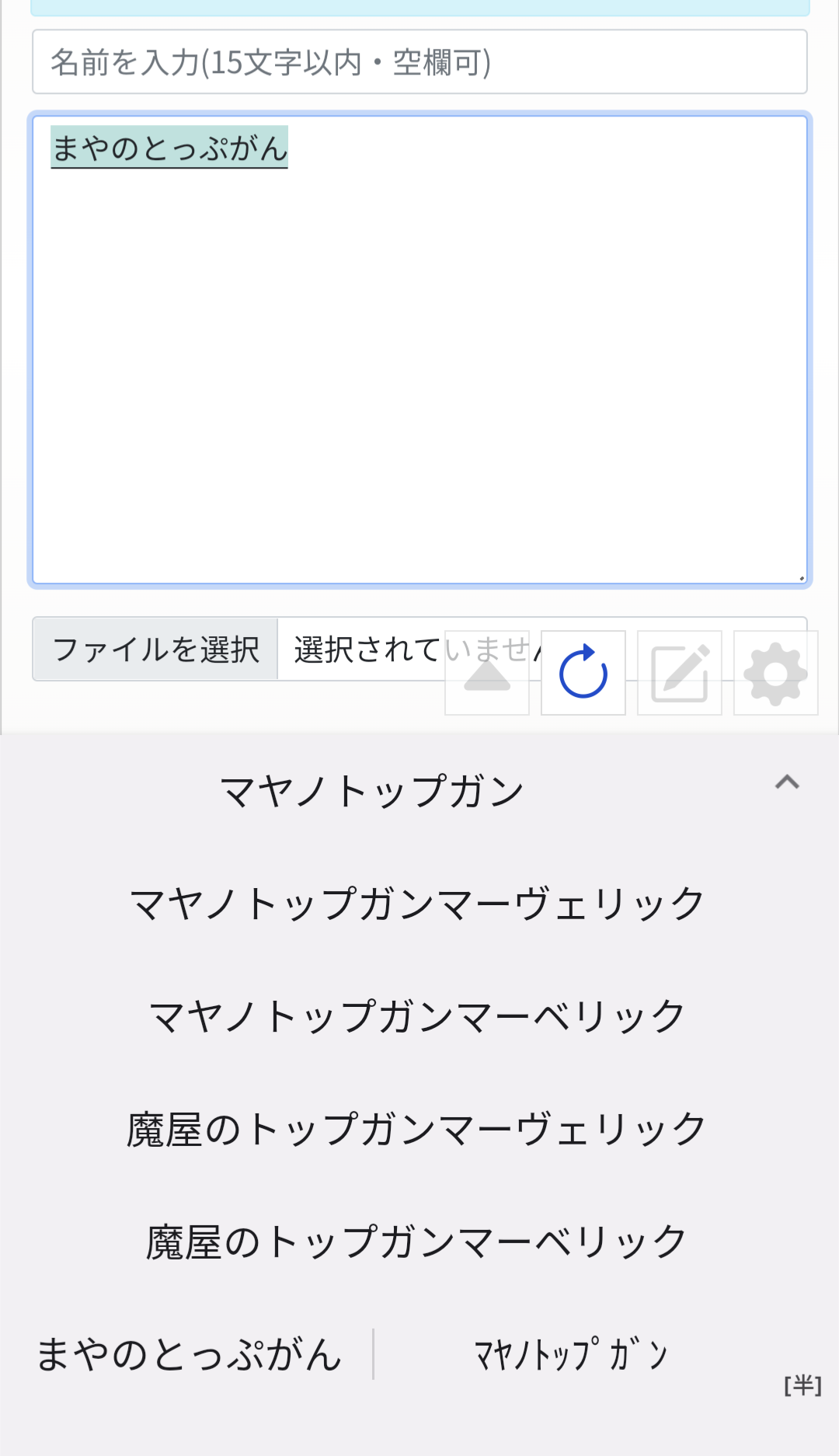Collapse the conversion candidate list
Viewport: 839px width, 1456px height.
[787, 782]
